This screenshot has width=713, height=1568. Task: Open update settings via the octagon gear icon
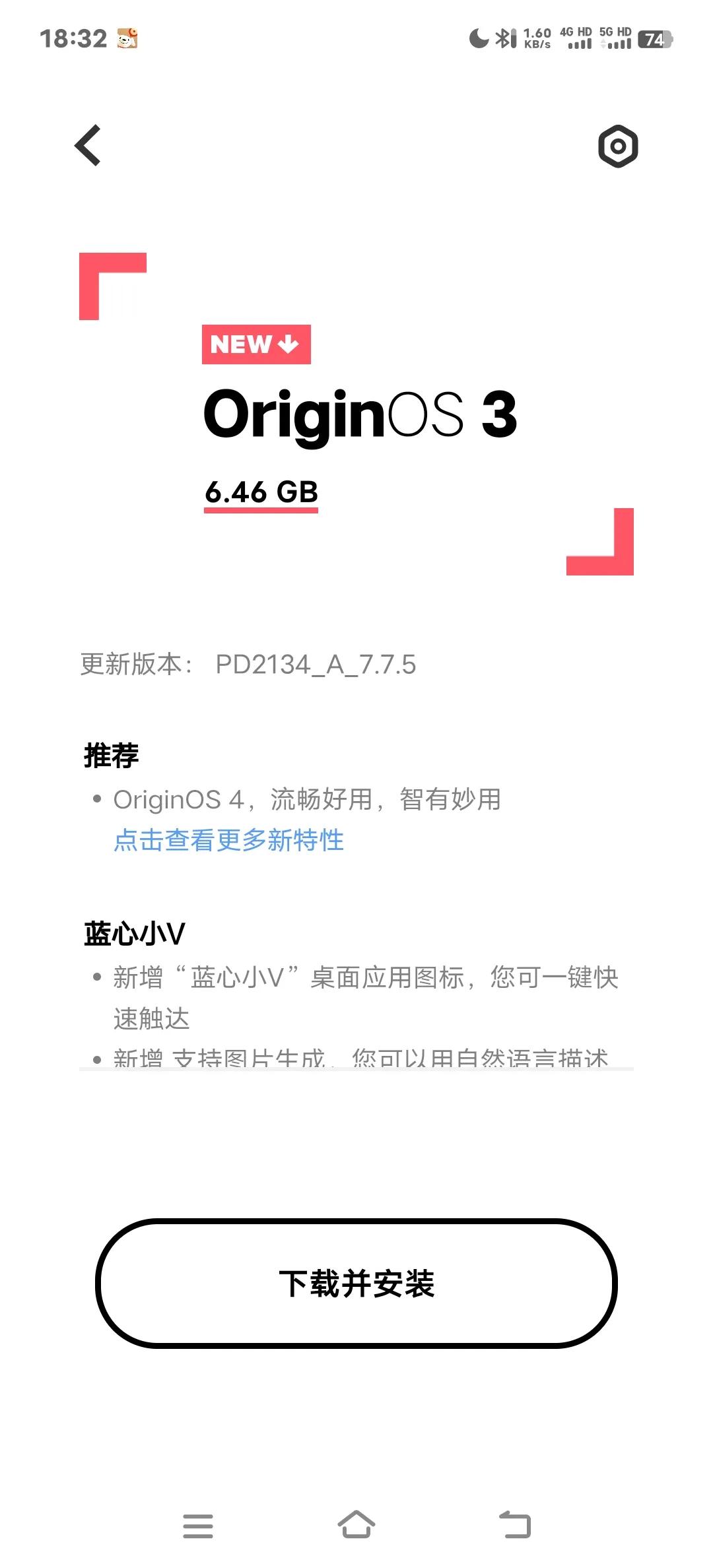point(617,147)
